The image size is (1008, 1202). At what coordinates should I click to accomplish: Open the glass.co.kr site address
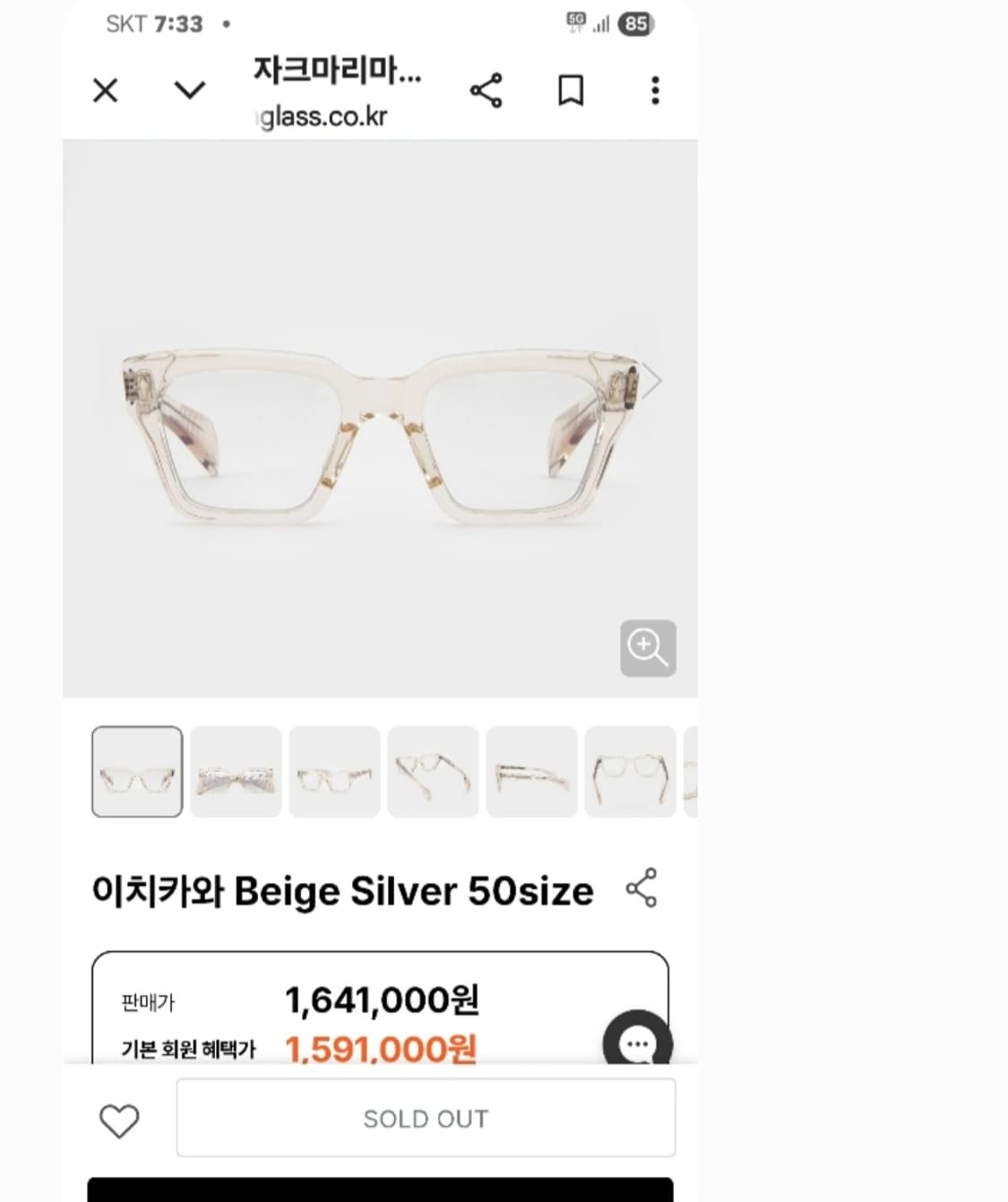coord(319,117)
